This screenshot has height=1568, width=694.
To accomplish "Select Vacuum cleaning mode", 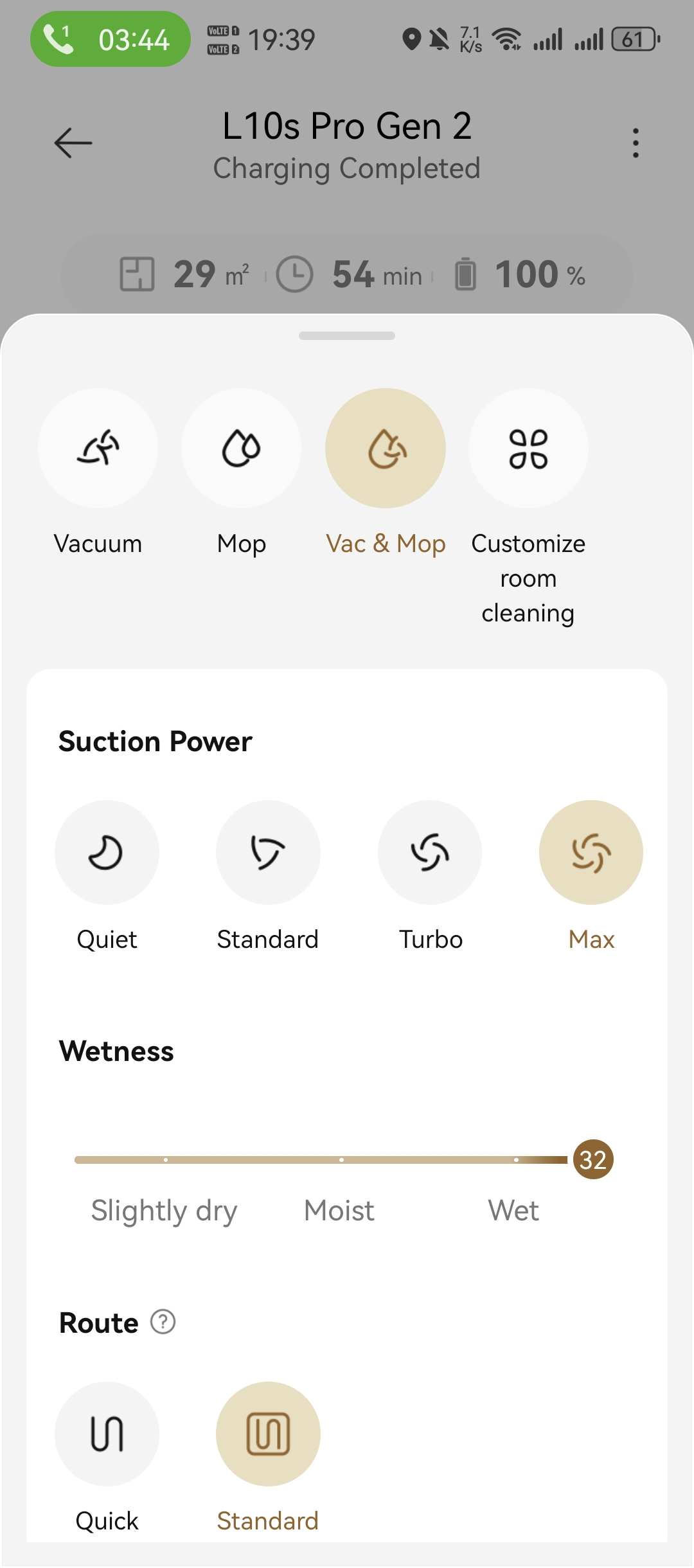I will [98, 449].
